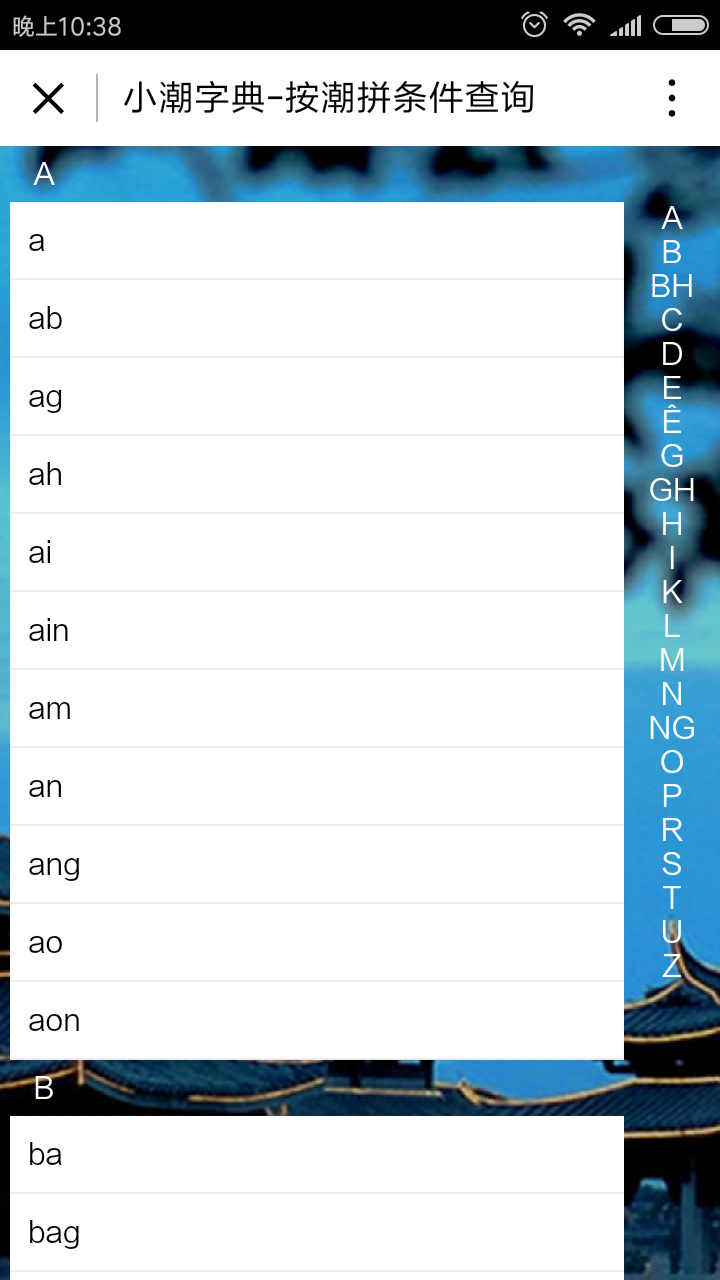The height and width of the screenshot is (1280, 720).
Task: Jump to section BH in the index
Action: pos(672,286)
